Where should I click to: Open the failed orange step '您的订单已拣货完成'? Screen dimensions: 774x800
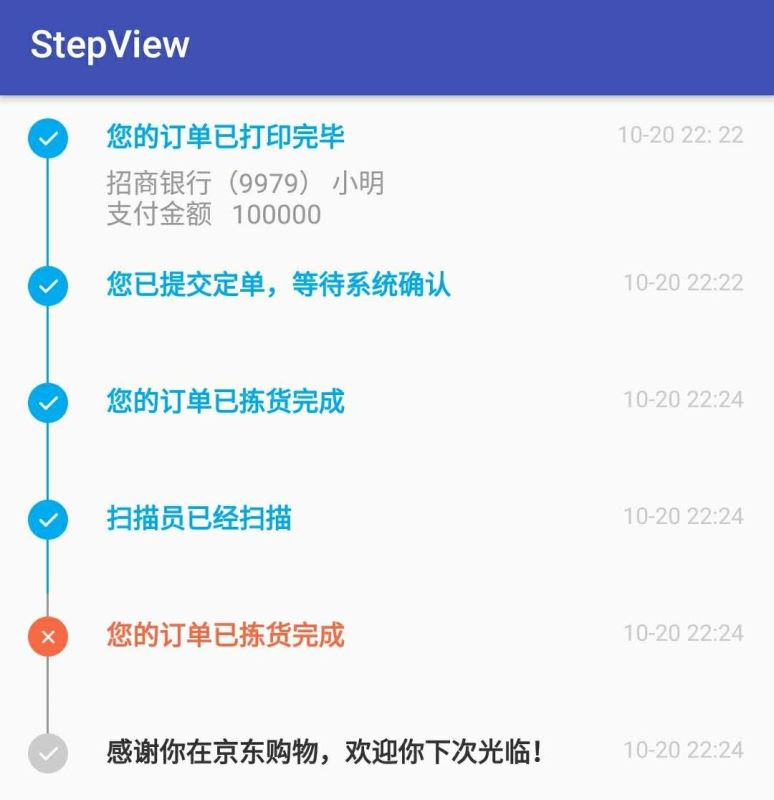click(226, 635)
